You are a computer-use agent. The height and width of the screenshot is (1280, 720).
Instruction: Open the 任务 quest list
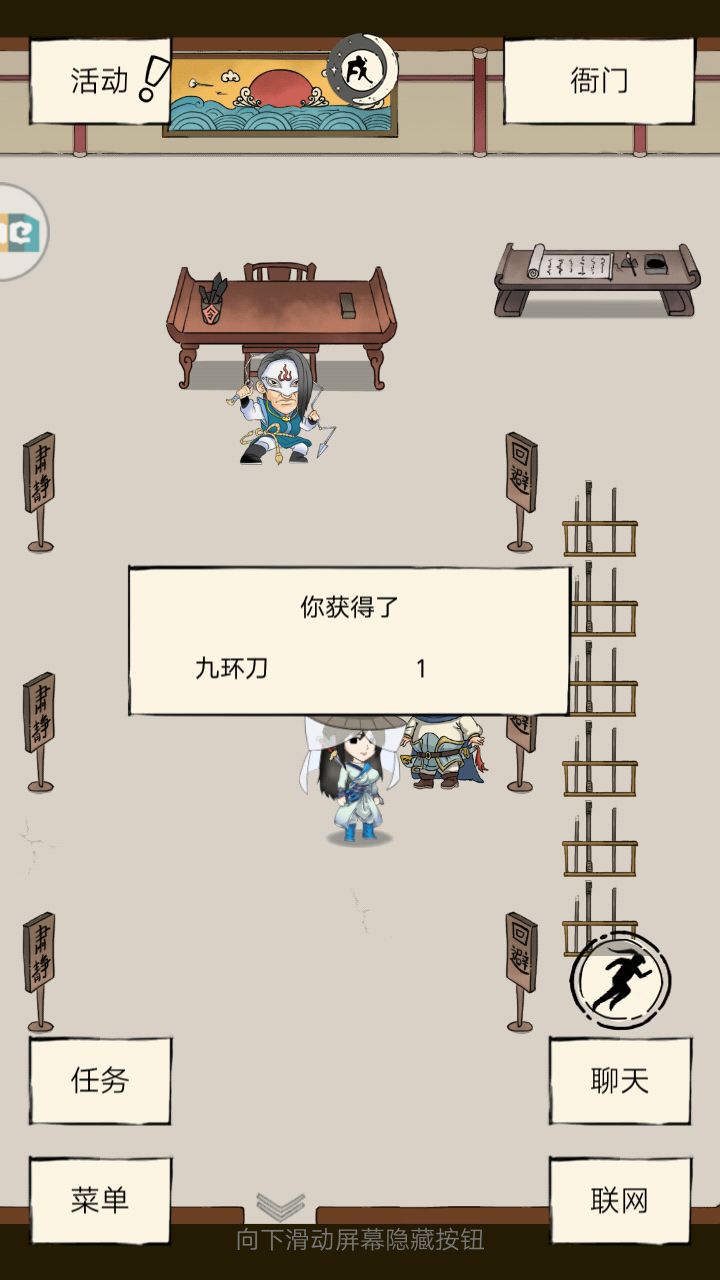click(100, 1083)
